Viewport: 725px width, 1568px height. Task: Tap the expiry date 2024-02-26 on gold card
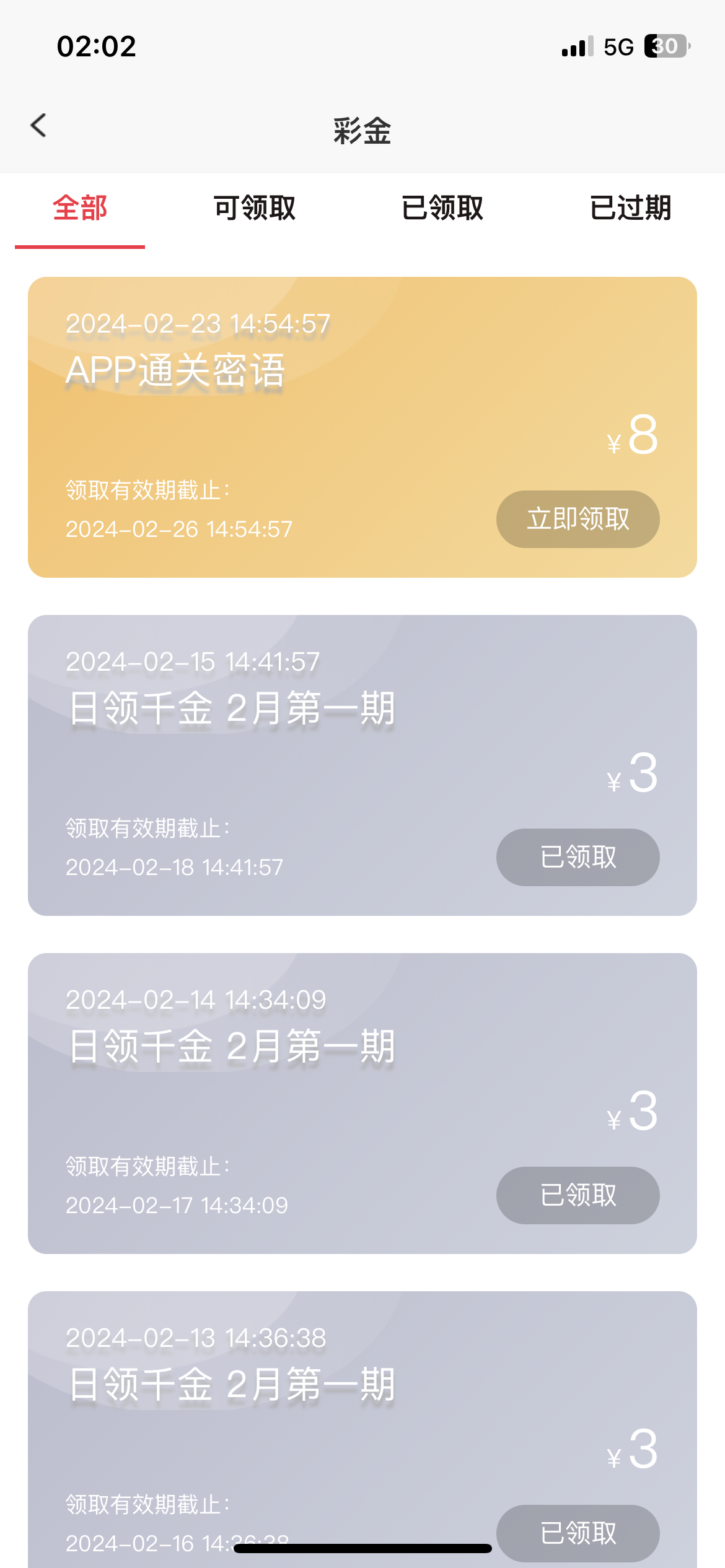point(178,529)
